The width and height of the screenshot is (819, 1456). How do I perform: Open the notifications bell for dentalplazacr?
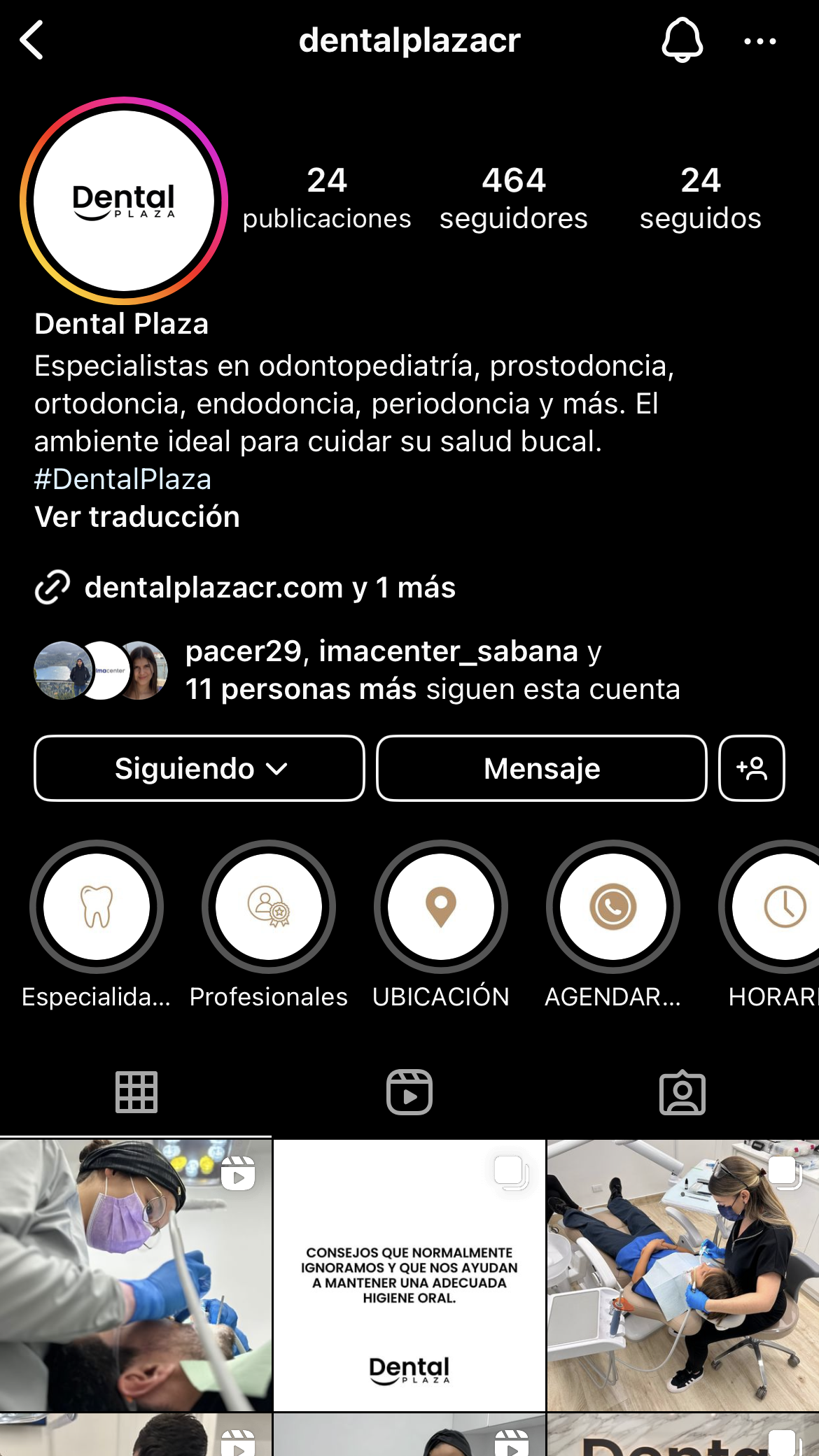coord(682,41)
